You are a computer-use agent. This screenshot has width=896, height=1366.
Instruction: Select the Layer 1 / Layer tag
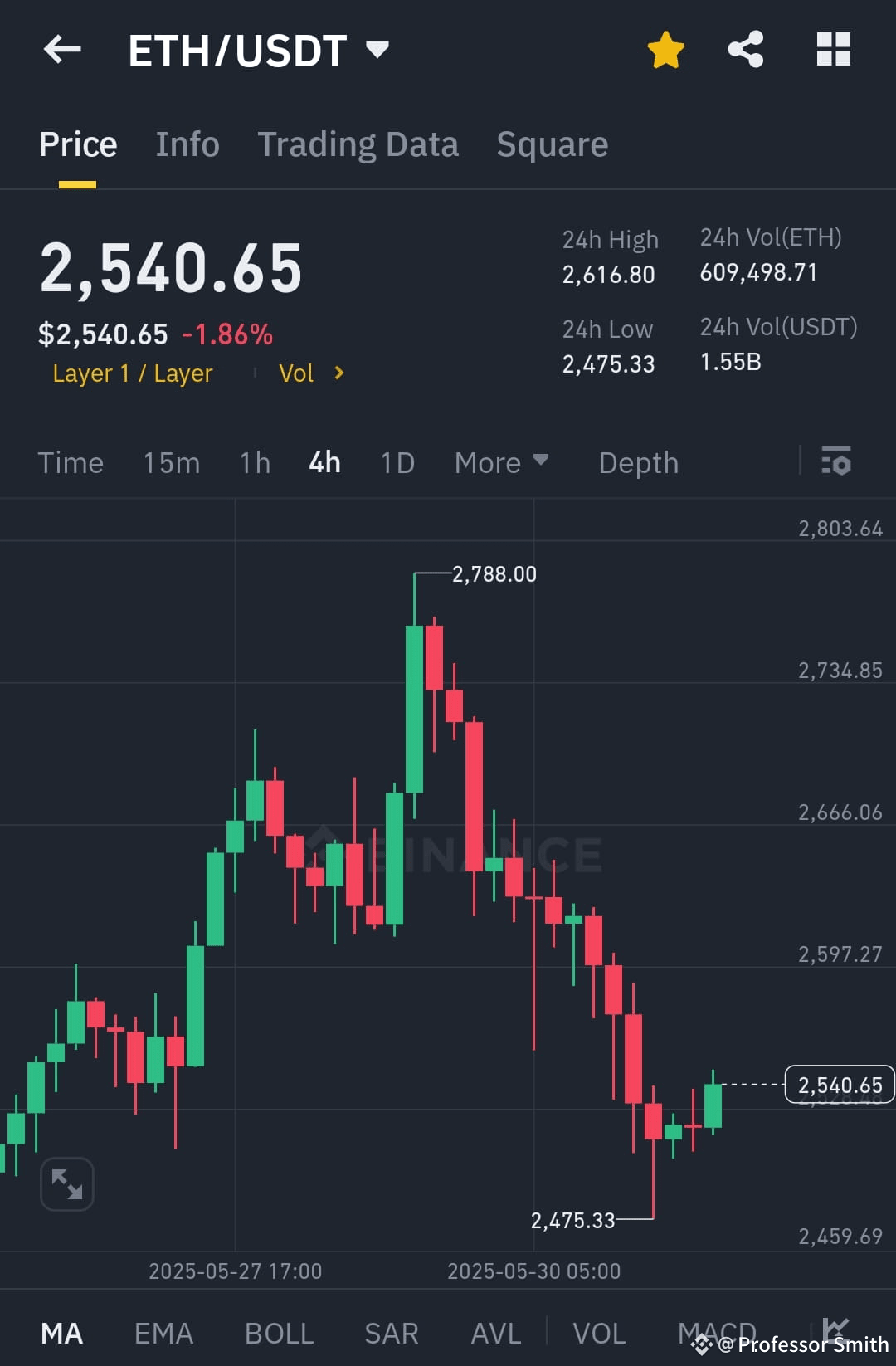[132, 373]
